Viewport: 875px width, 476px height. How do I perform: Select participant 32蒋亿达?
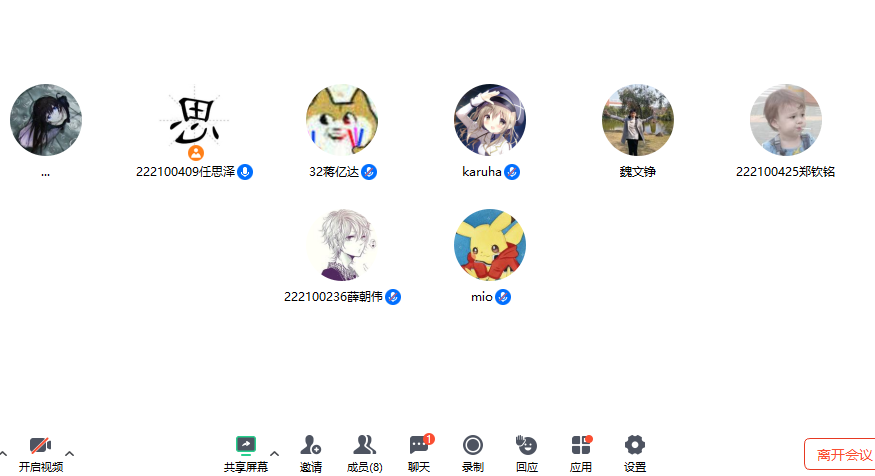click(342, 120)
